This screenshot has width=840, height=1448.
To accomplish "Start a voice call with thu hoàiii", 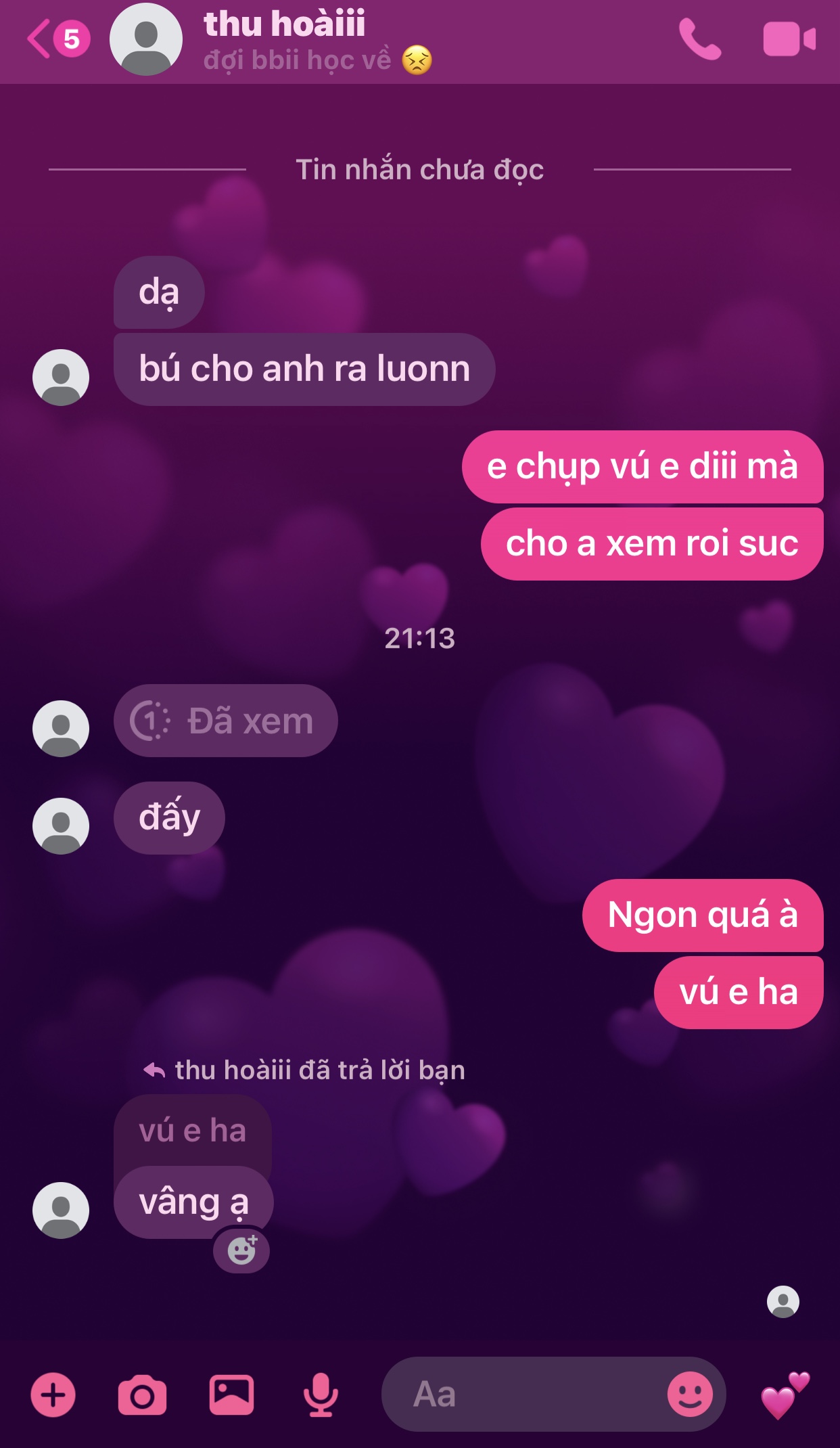I will [x=699, y=39].
